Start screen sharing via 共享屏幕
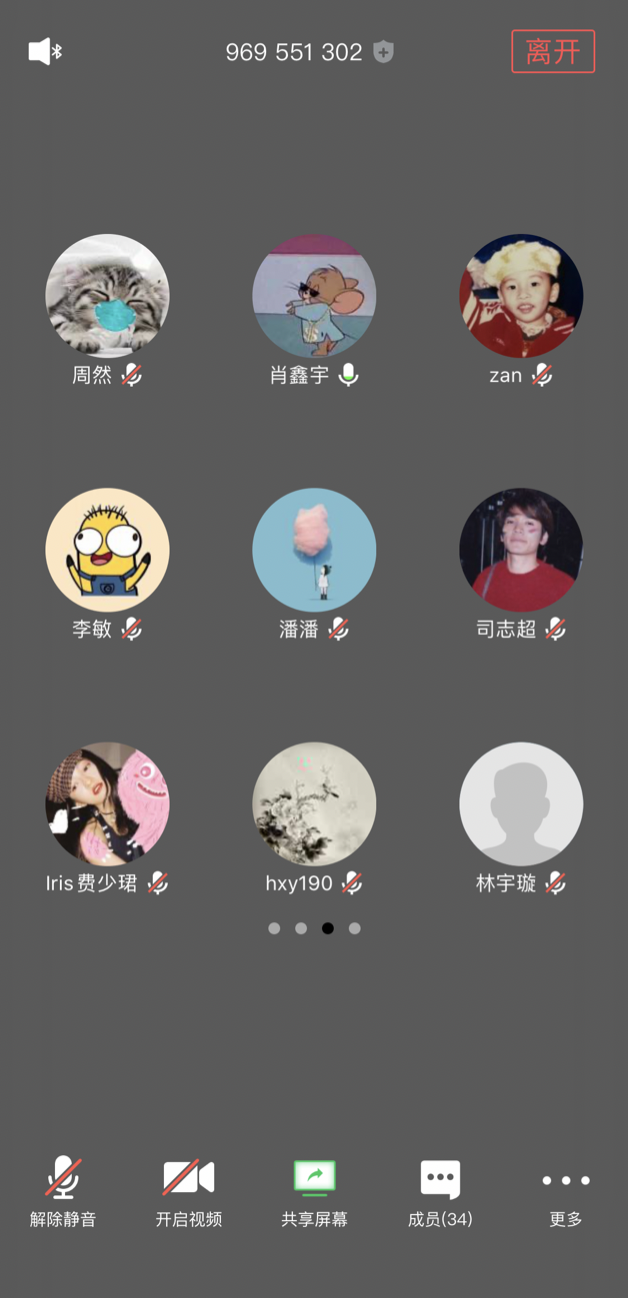This screenshot has height=1300, width=628. click(x=314, y=1190)
